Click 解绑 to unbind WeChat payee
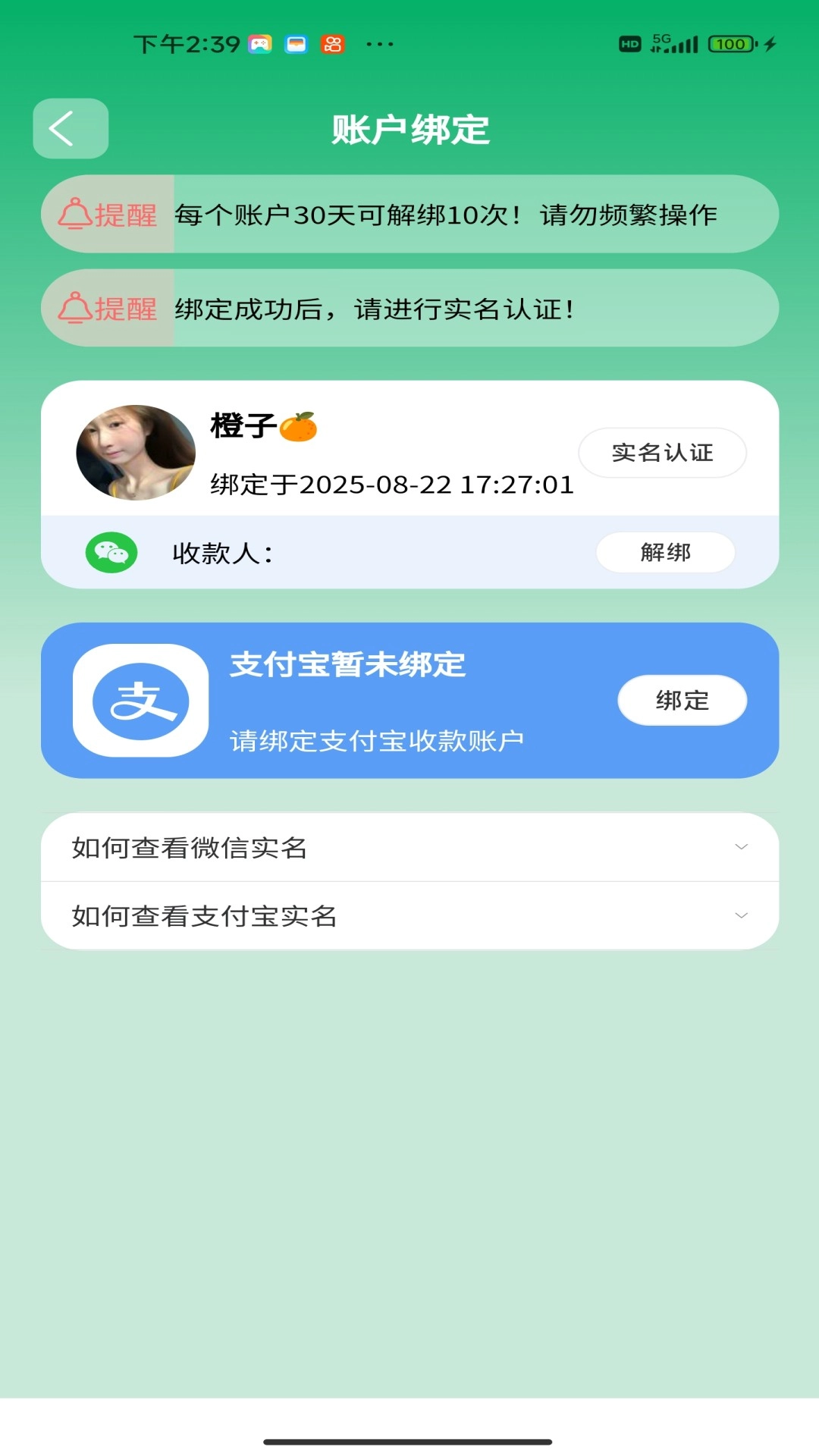The image size is (819, 1456). [665, 552]
